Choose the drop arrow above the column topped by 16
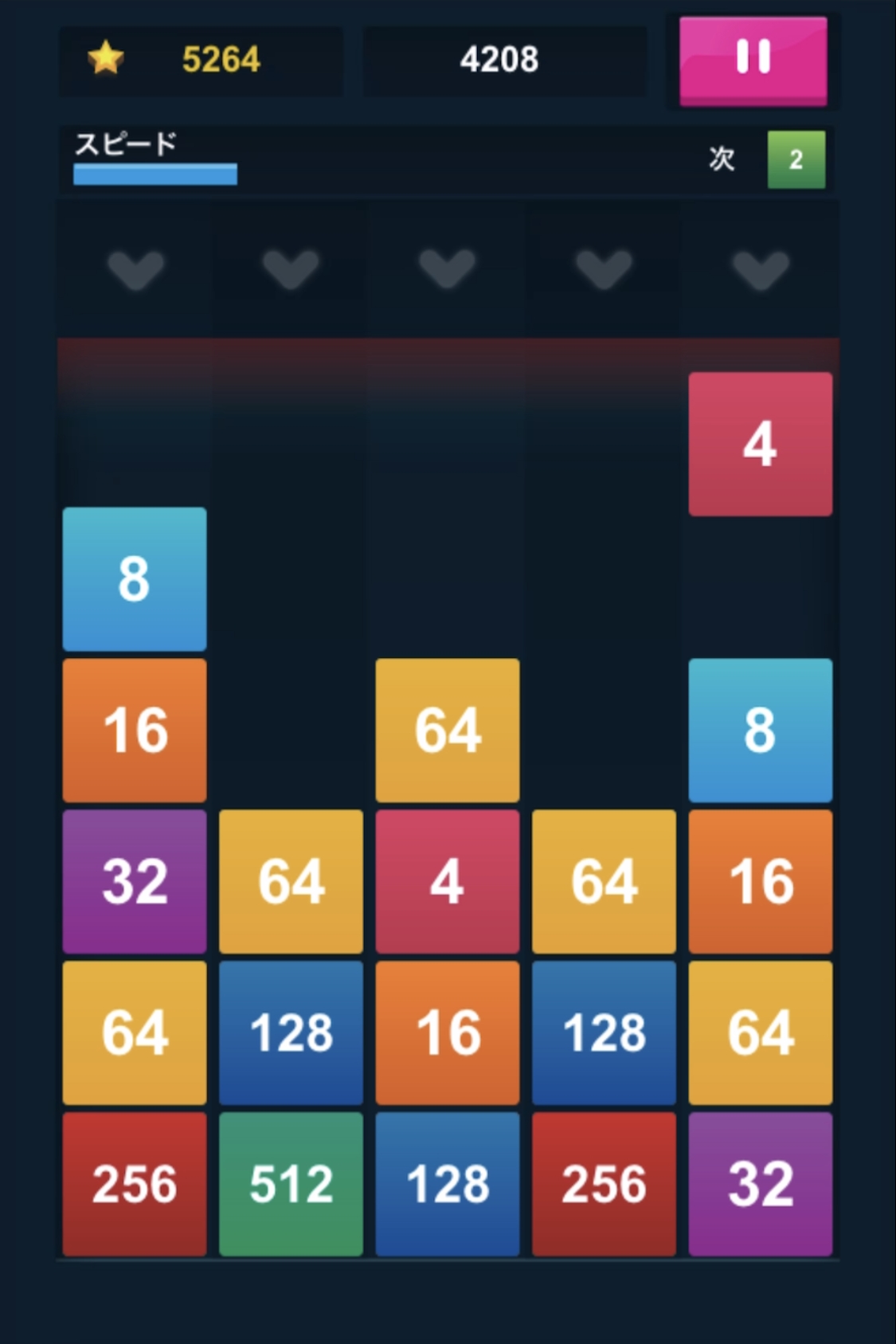 (135, 268)
